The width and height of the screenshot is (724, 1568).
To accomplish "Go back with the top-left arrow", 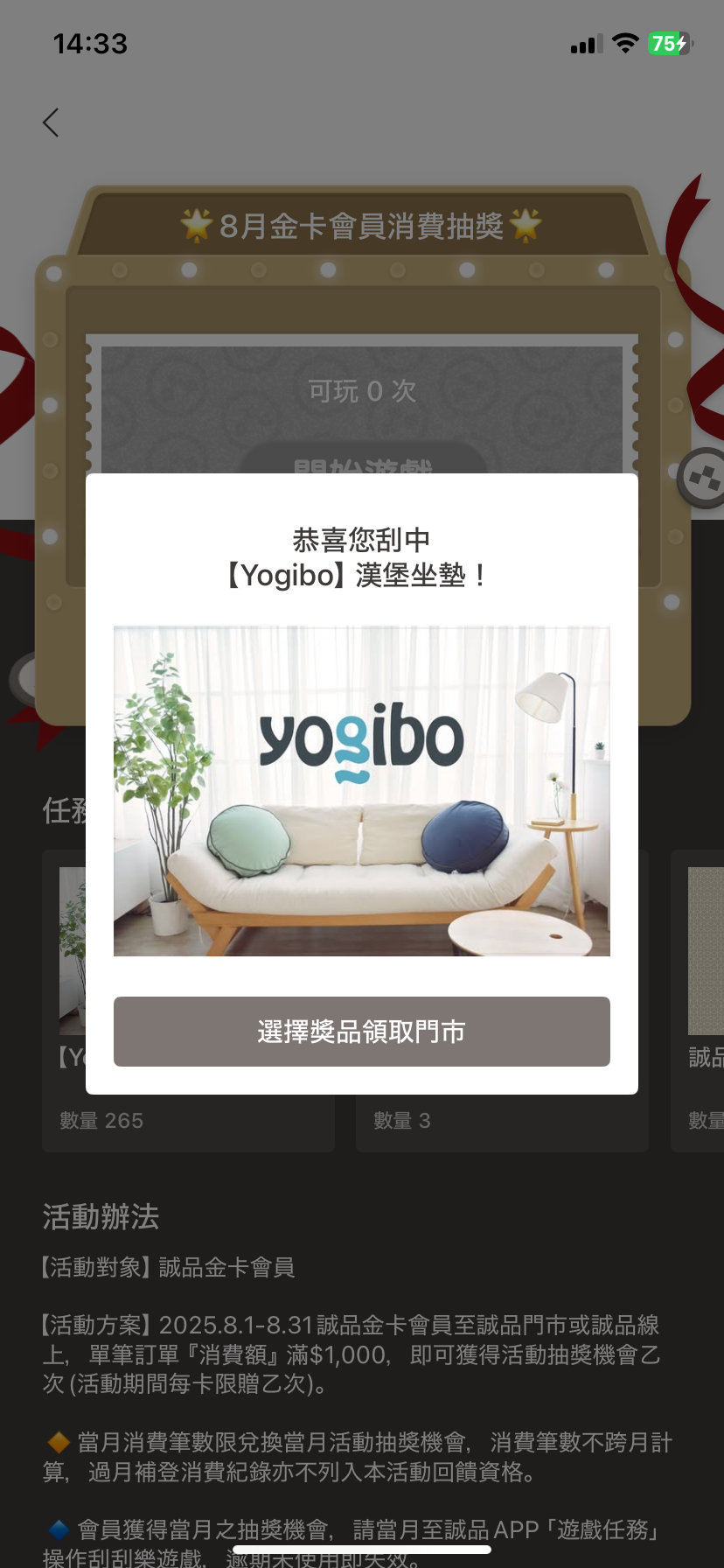I will [x=51, y=122].
